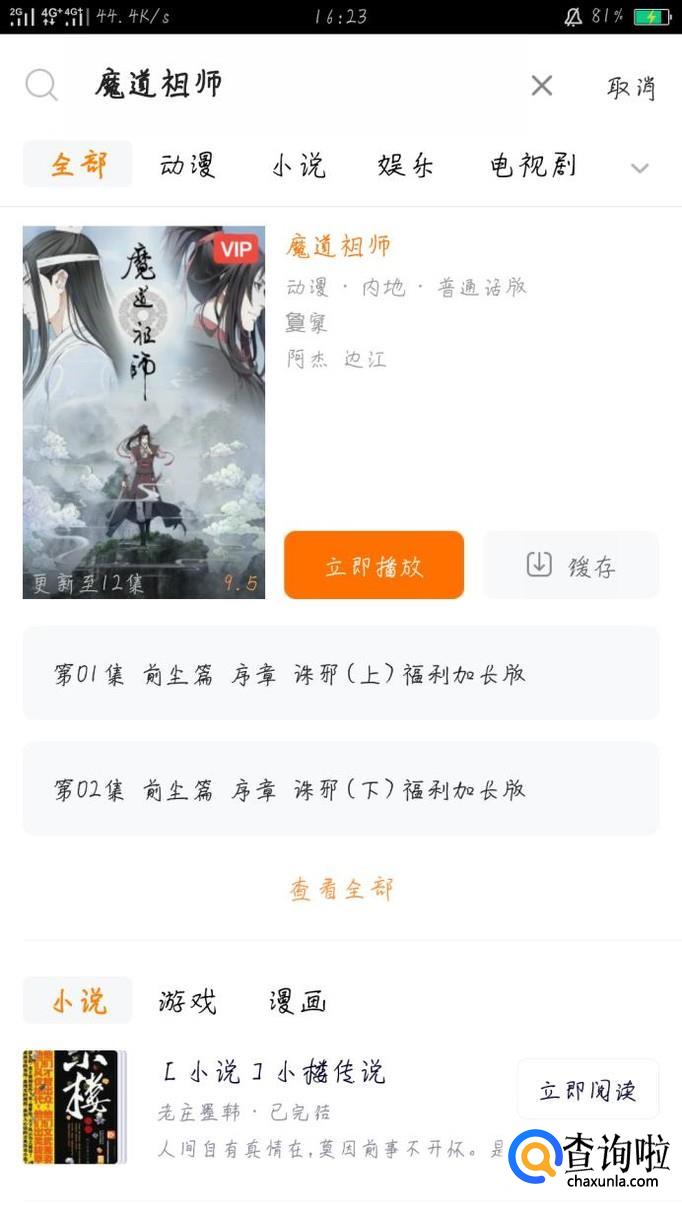
Task: Switch to the 漫画 section tab
Action: coord(297,1000)
